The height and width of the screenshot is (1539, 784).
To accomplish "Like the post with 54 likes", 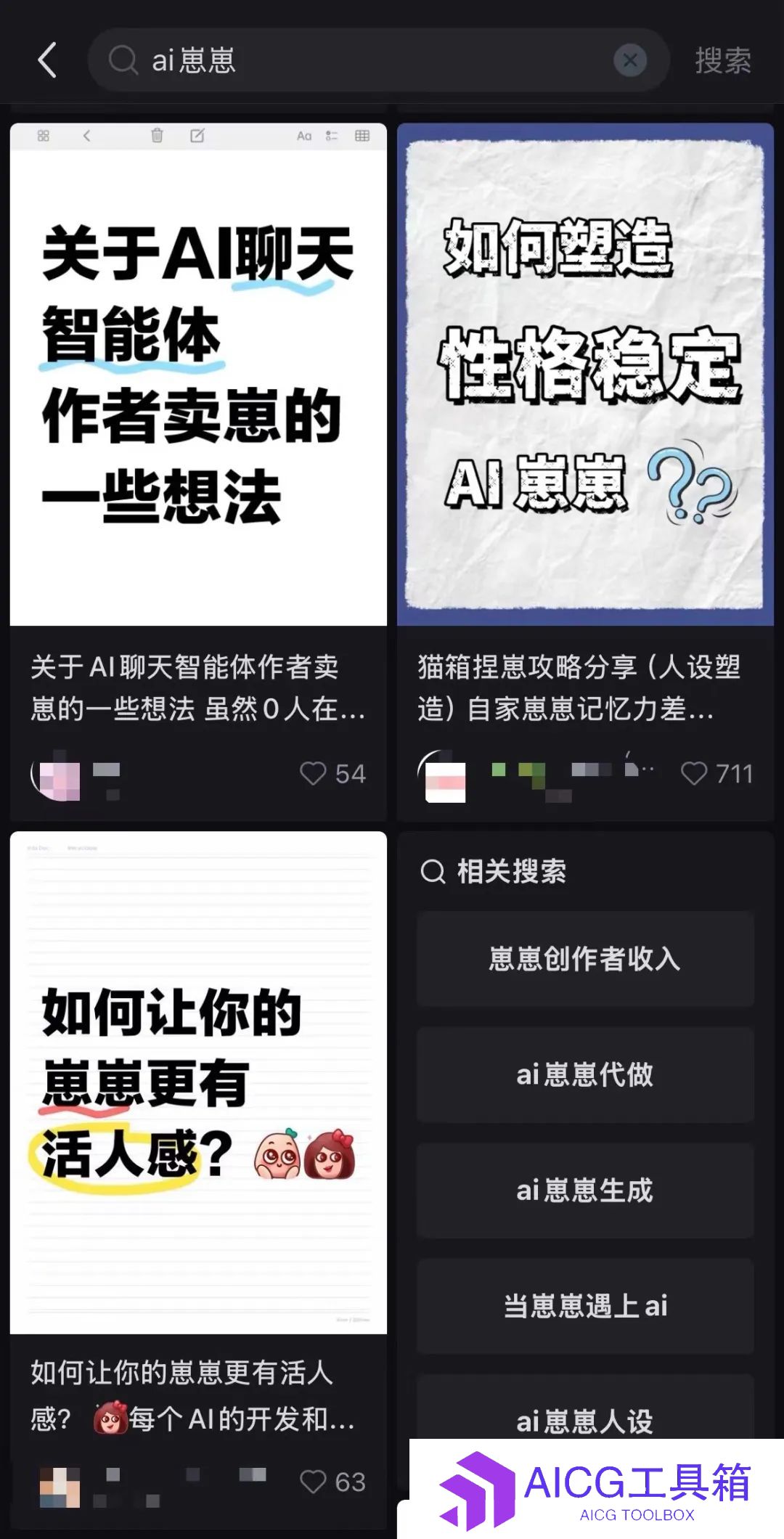I will coord(314,774).
